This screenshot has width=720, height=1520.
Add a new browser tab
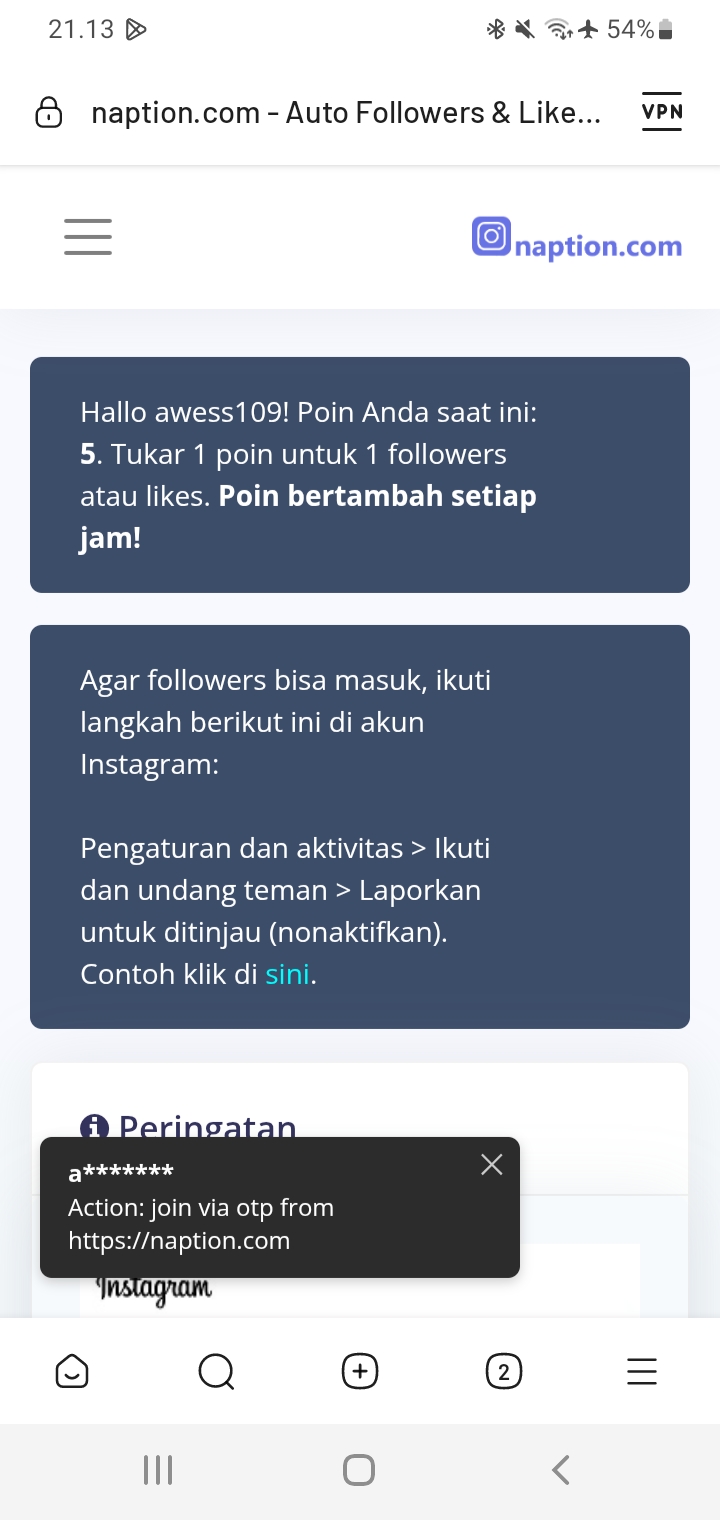pyautogui.click(x=360, y=1371)
